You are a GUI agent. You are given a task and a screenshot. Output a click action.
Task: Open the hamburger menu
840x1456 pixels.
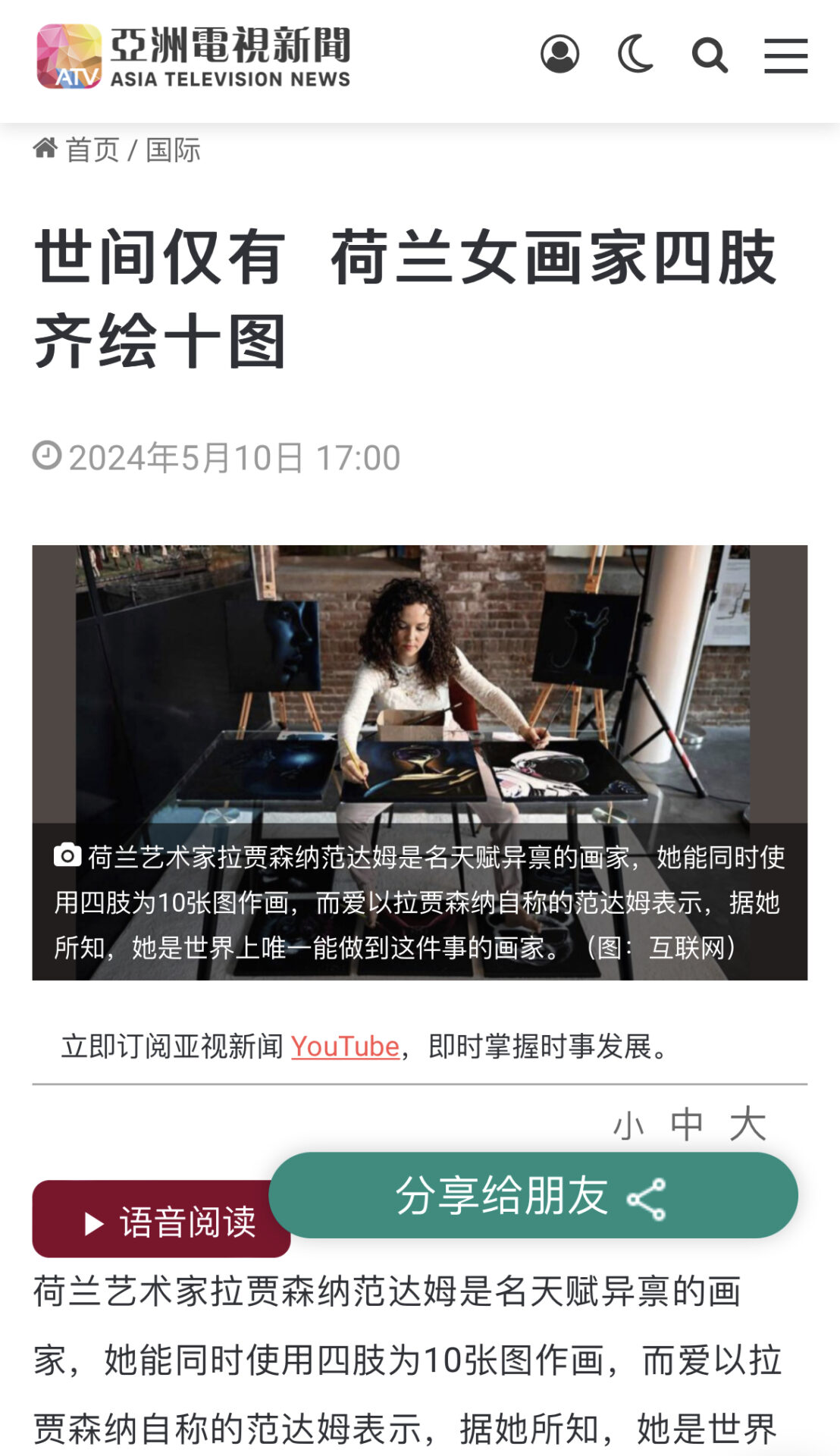coord(785,56)
